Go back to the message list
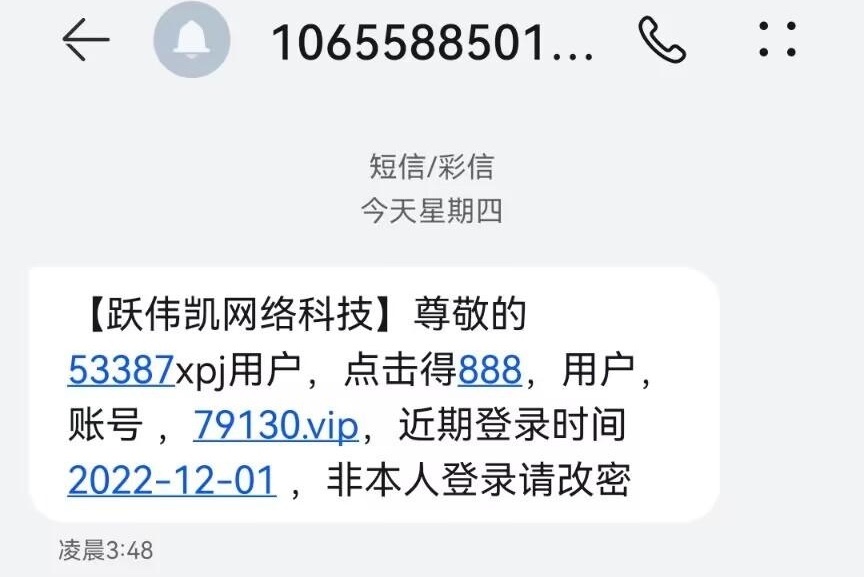The width and height of the screenshot is (864, 577). (x=85, y=40)
